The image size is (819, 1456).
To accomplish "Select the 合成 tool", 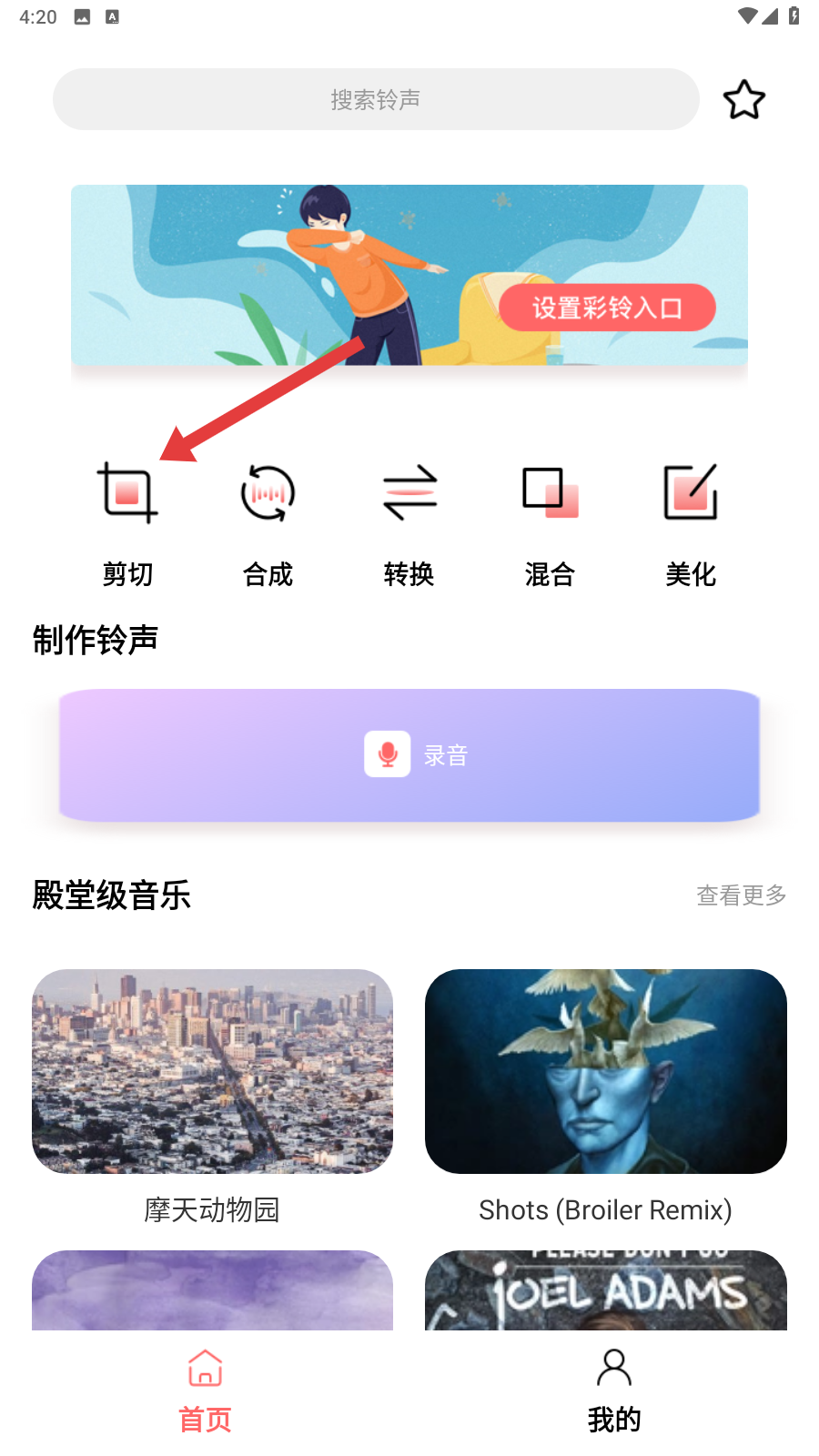I will click(x=268, y=521).
